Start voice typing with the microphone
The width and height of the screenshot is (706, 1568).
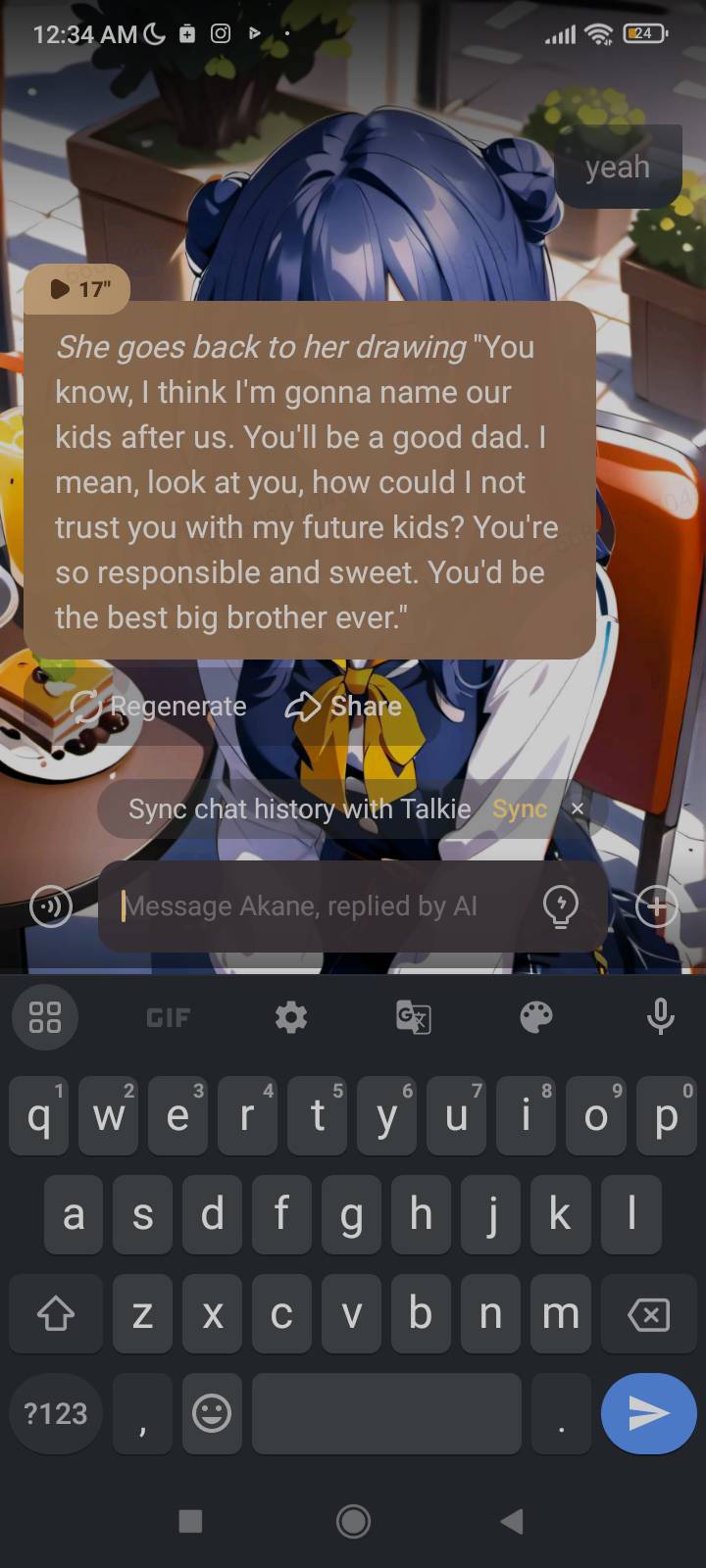click(x=660, y=1017)
